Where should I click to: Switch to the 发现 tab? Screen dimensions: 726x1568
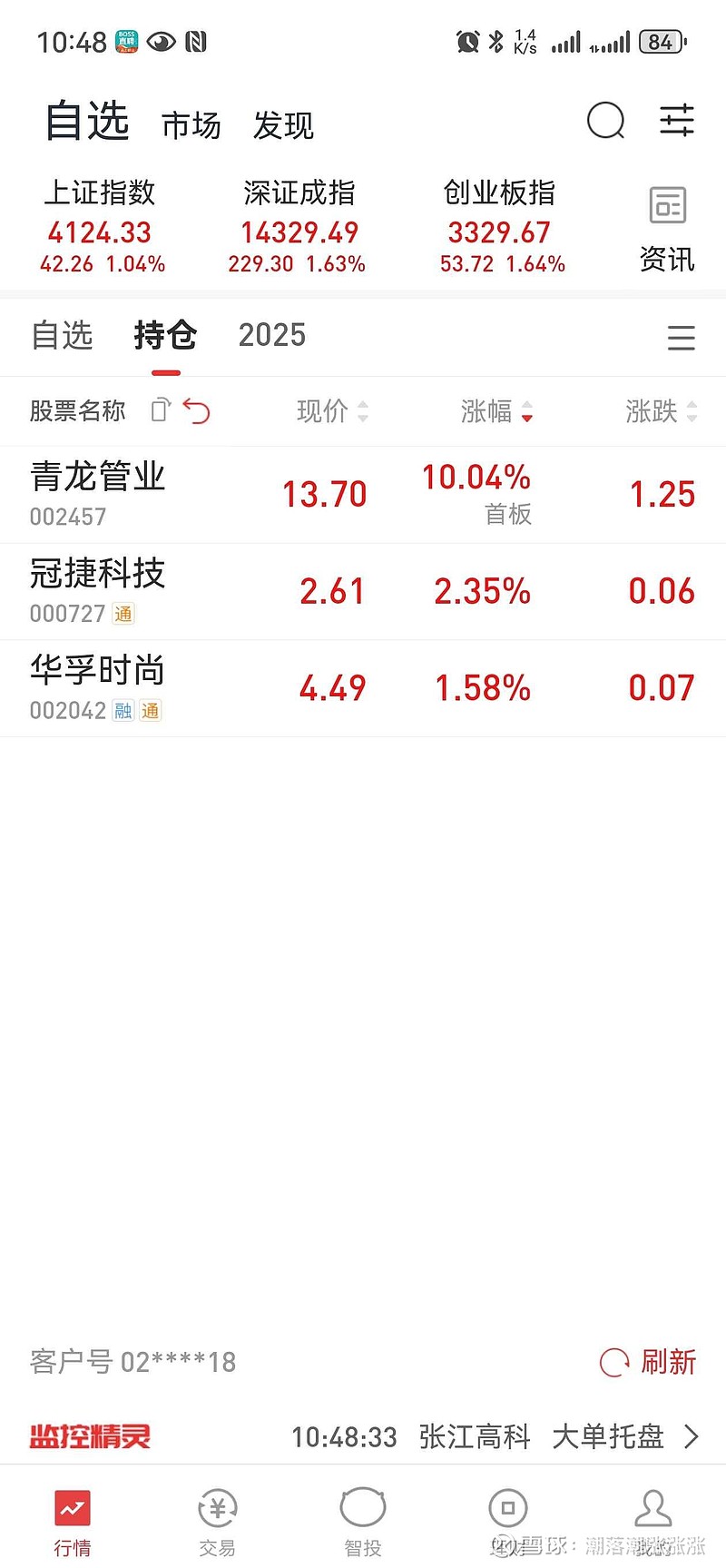[x=283, y=125]
